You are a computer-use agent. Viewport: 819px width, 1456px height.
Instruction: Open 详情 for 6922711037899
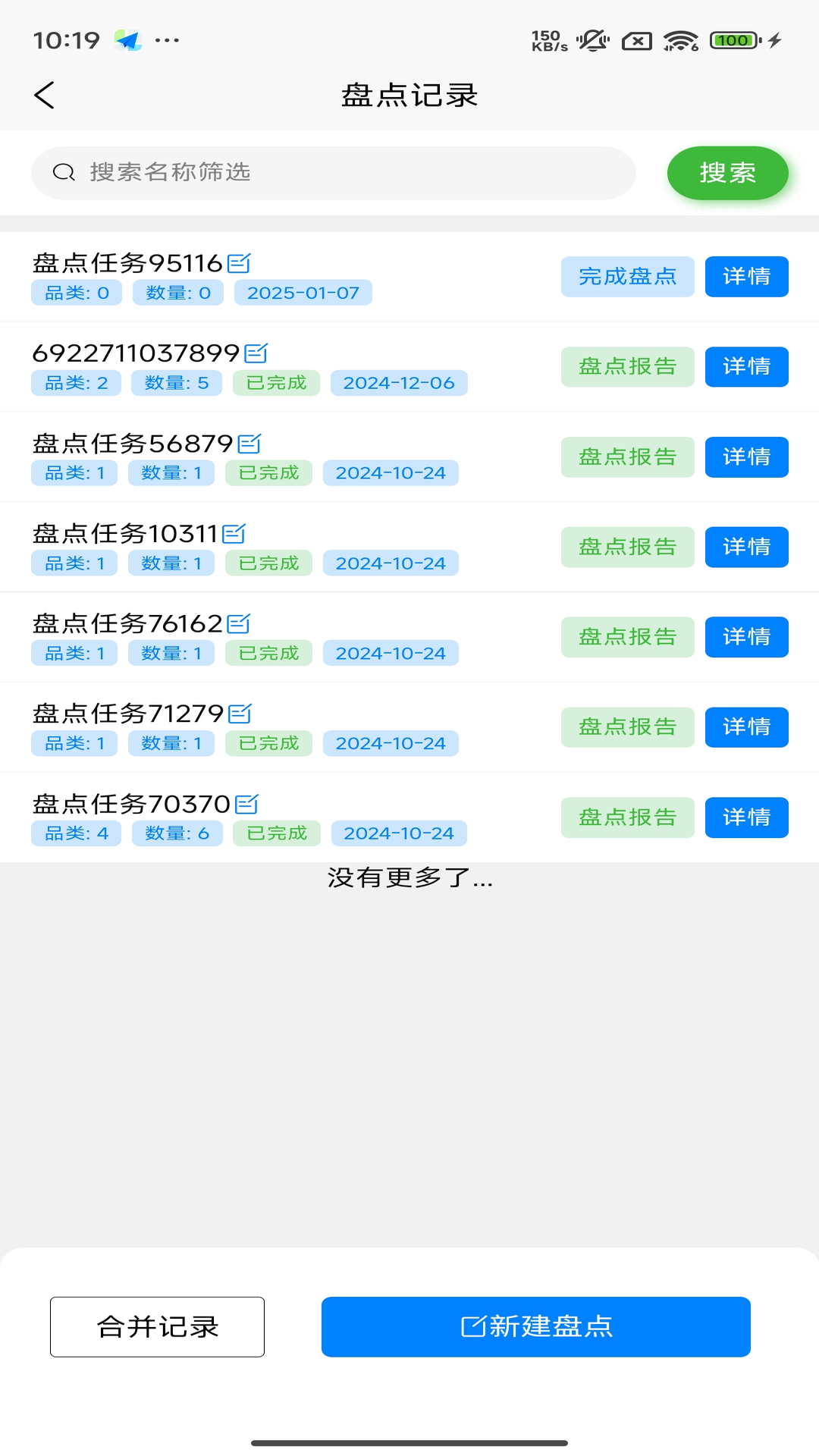point(746,367)
